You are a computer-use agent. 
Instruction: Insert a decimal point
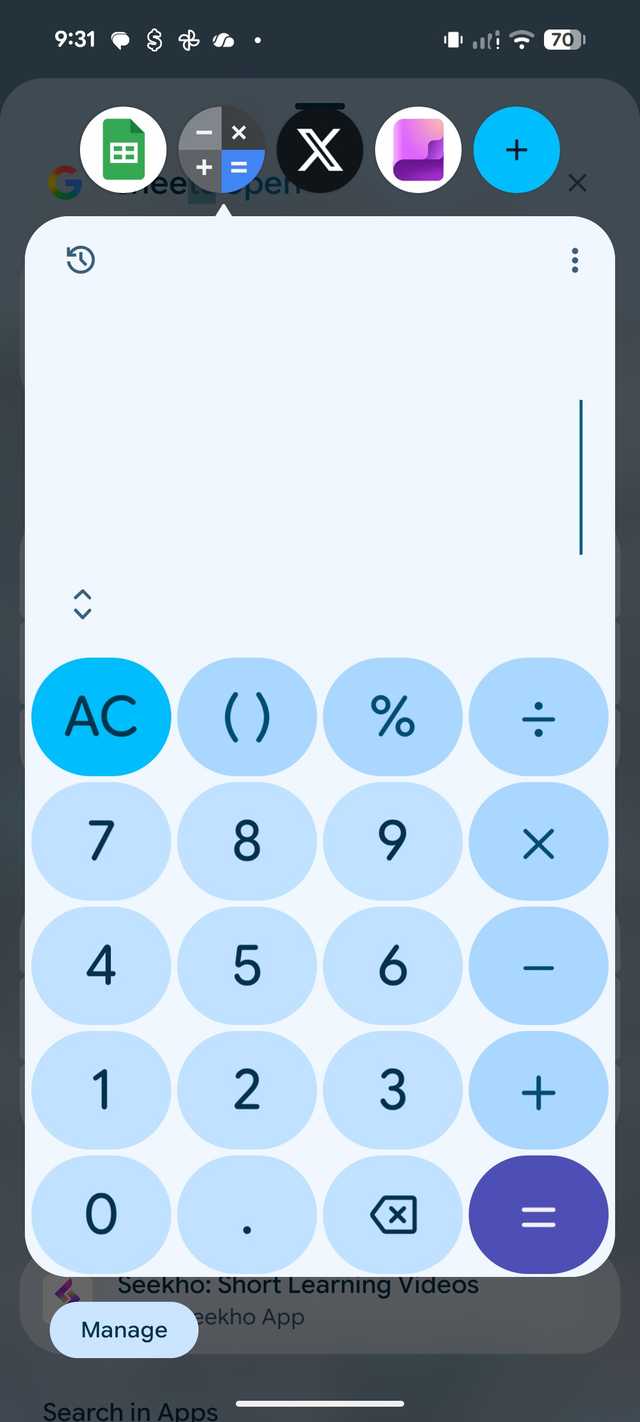247,1216
